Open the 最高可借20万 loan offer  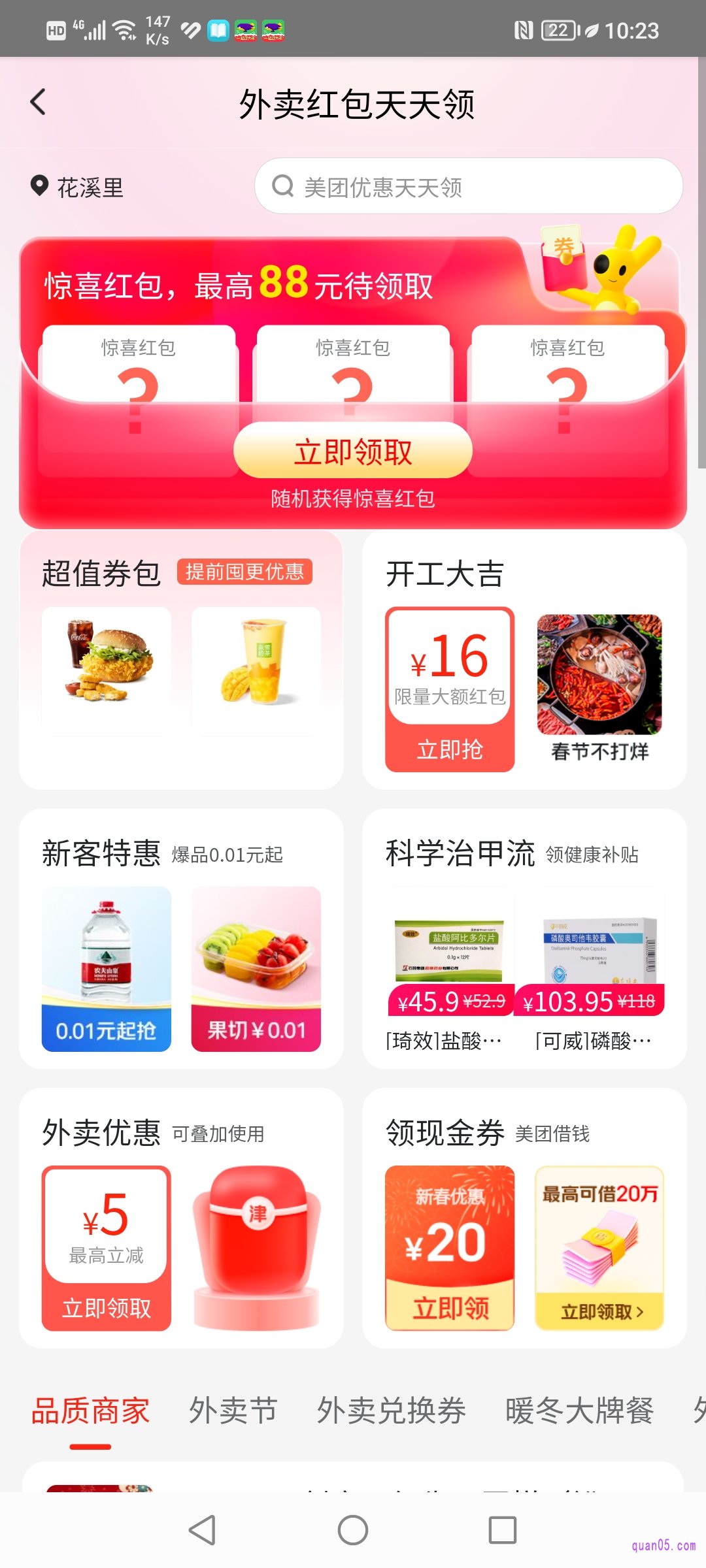[600, 1248]
